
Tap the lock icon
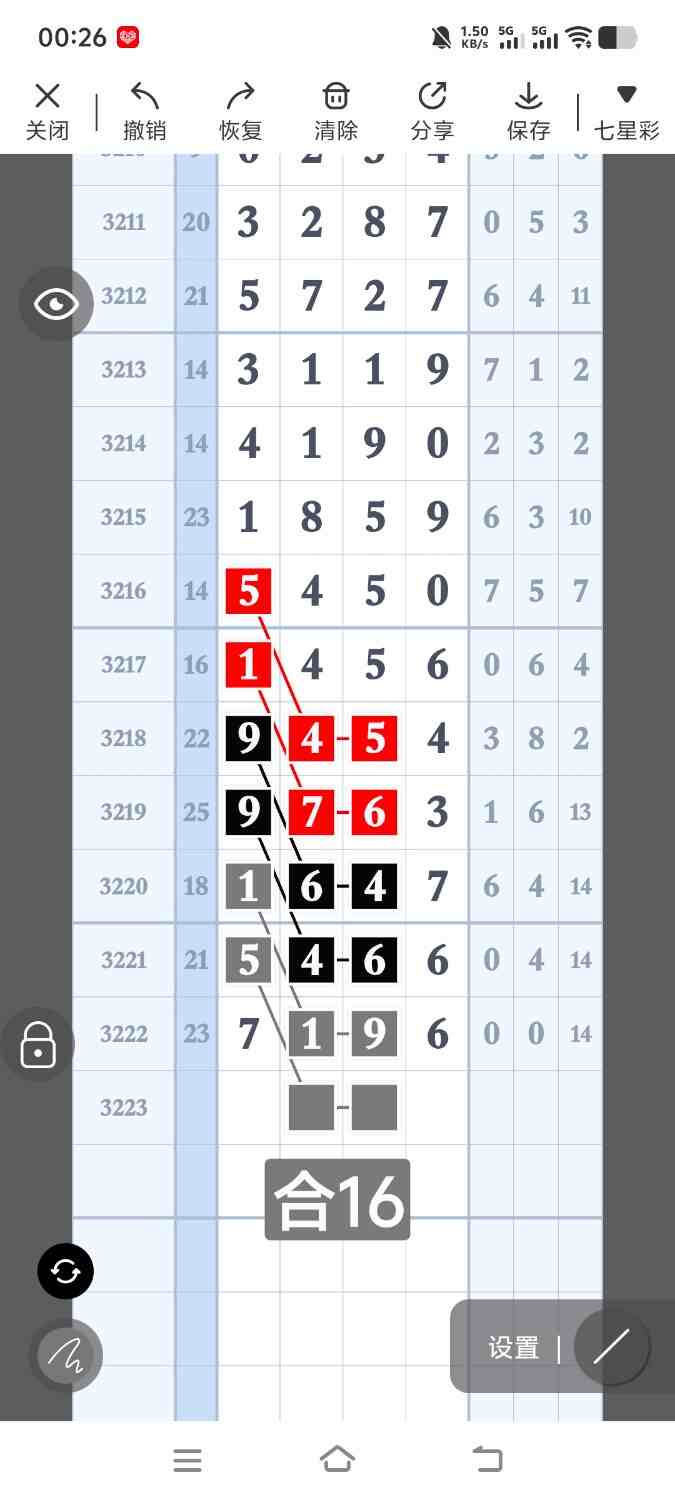click(x=38, y=1045)
